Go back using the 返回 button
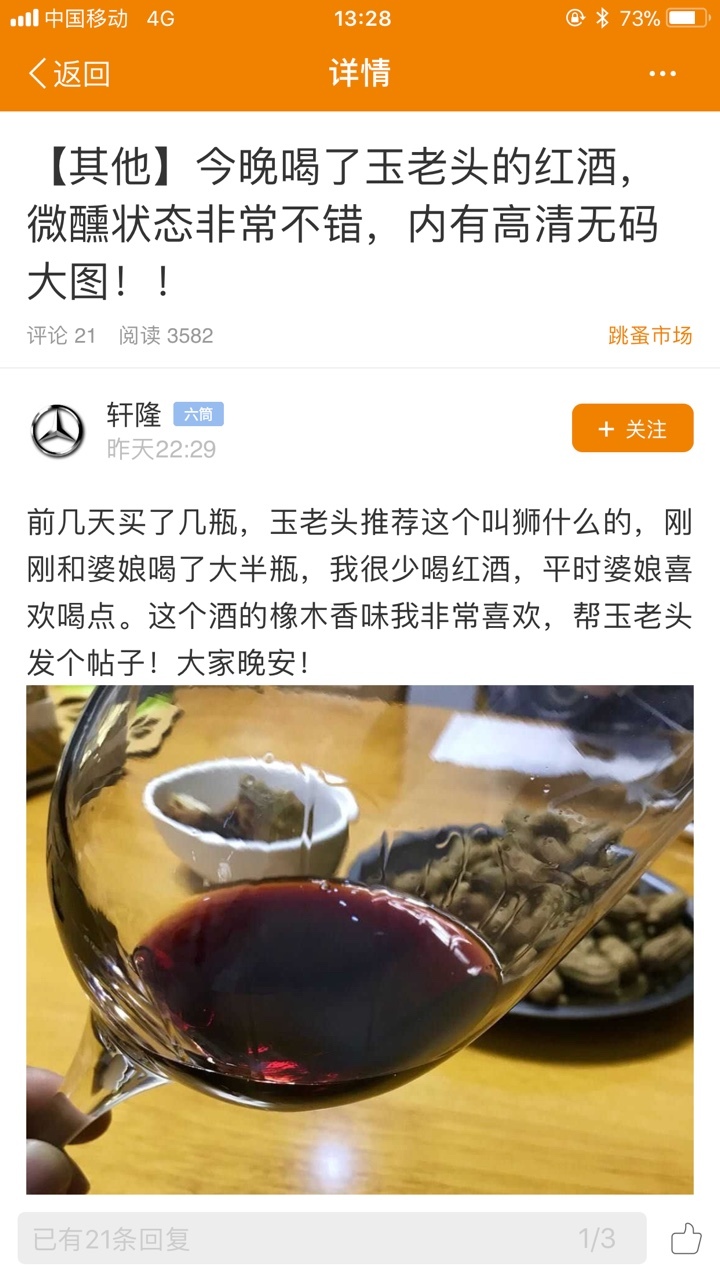The image size is (720, 1280). (68, 73)
